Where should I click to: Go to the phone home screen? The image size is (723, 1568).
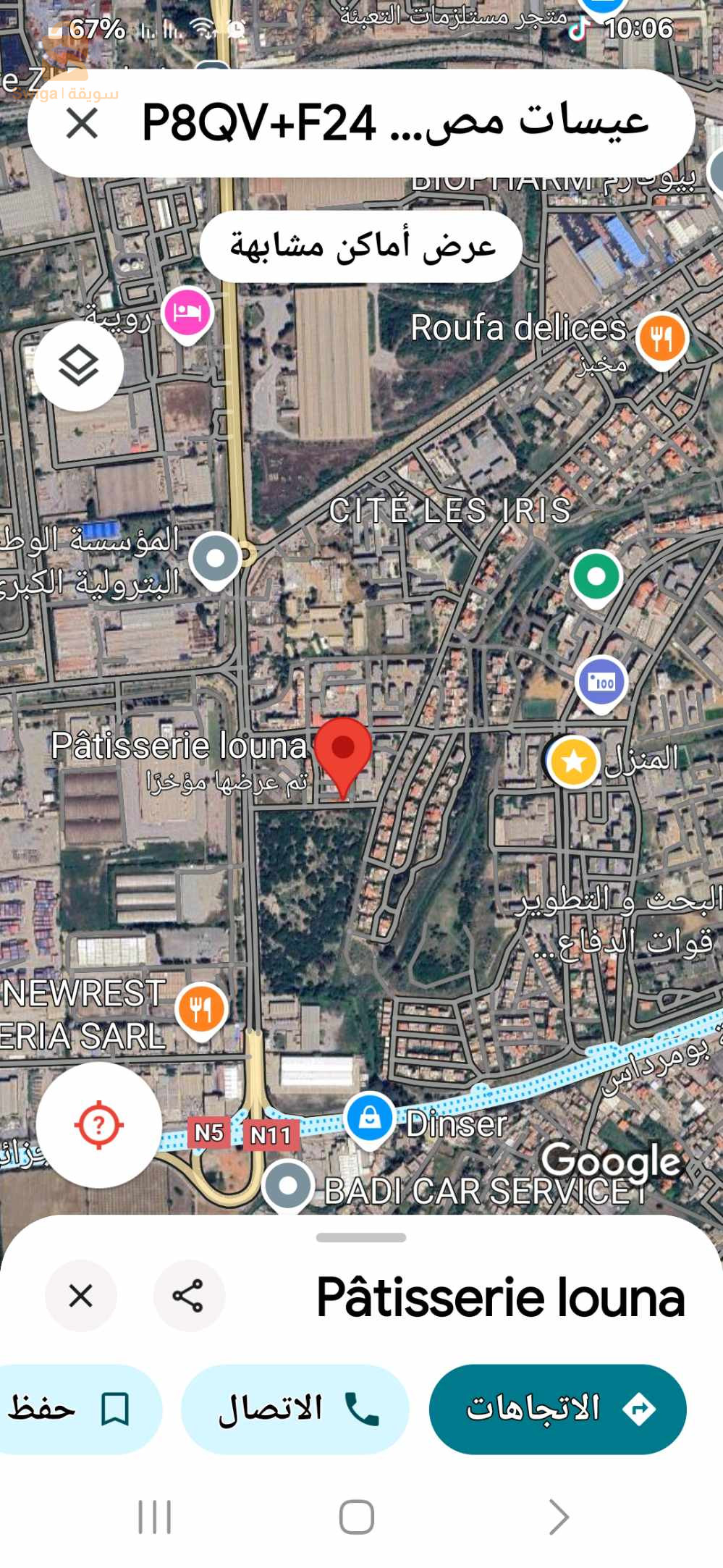tap(357, 1517)
